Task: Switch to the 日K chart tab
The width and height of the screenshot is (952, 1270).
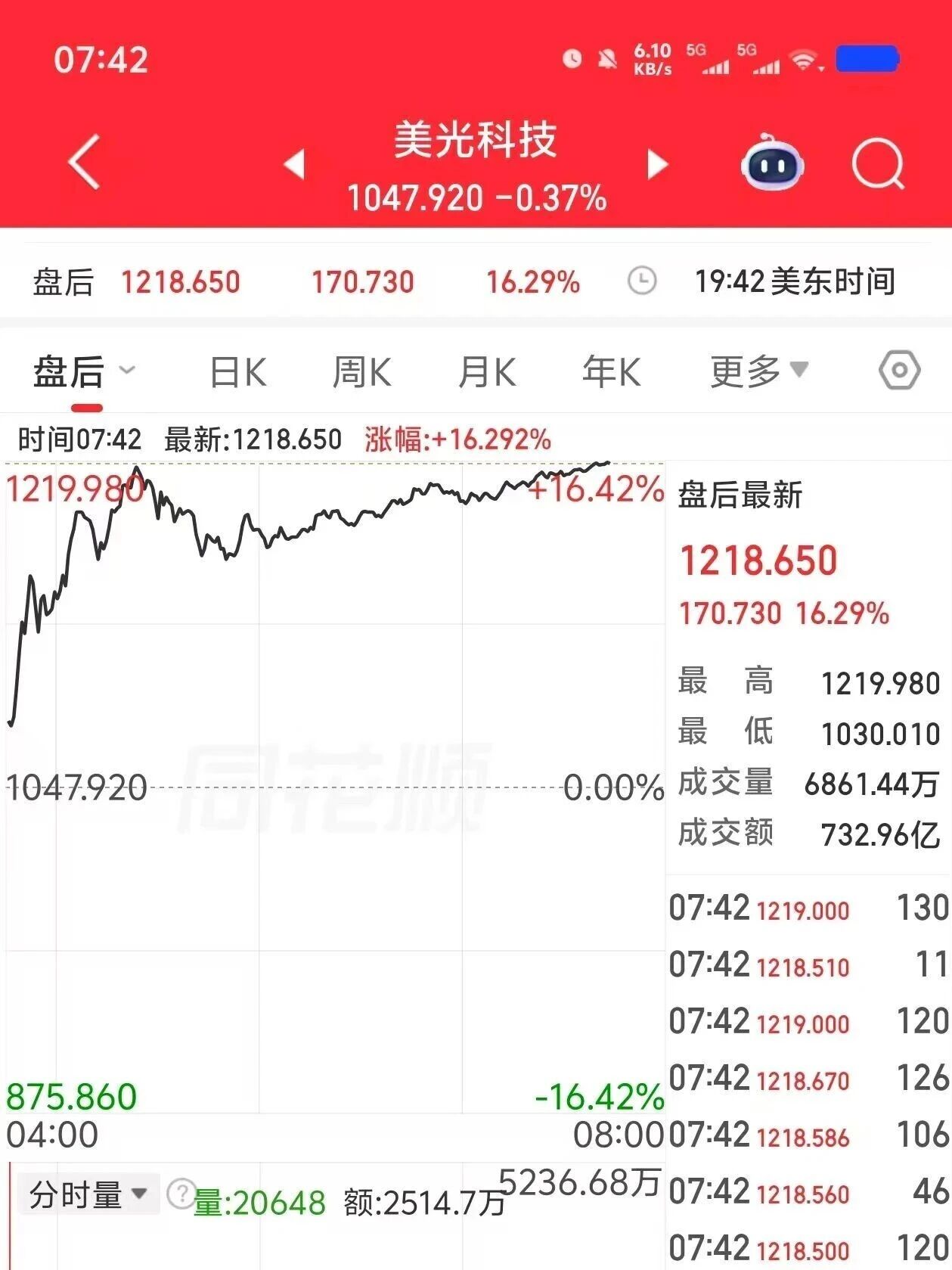Action: (x=238, y=372)
